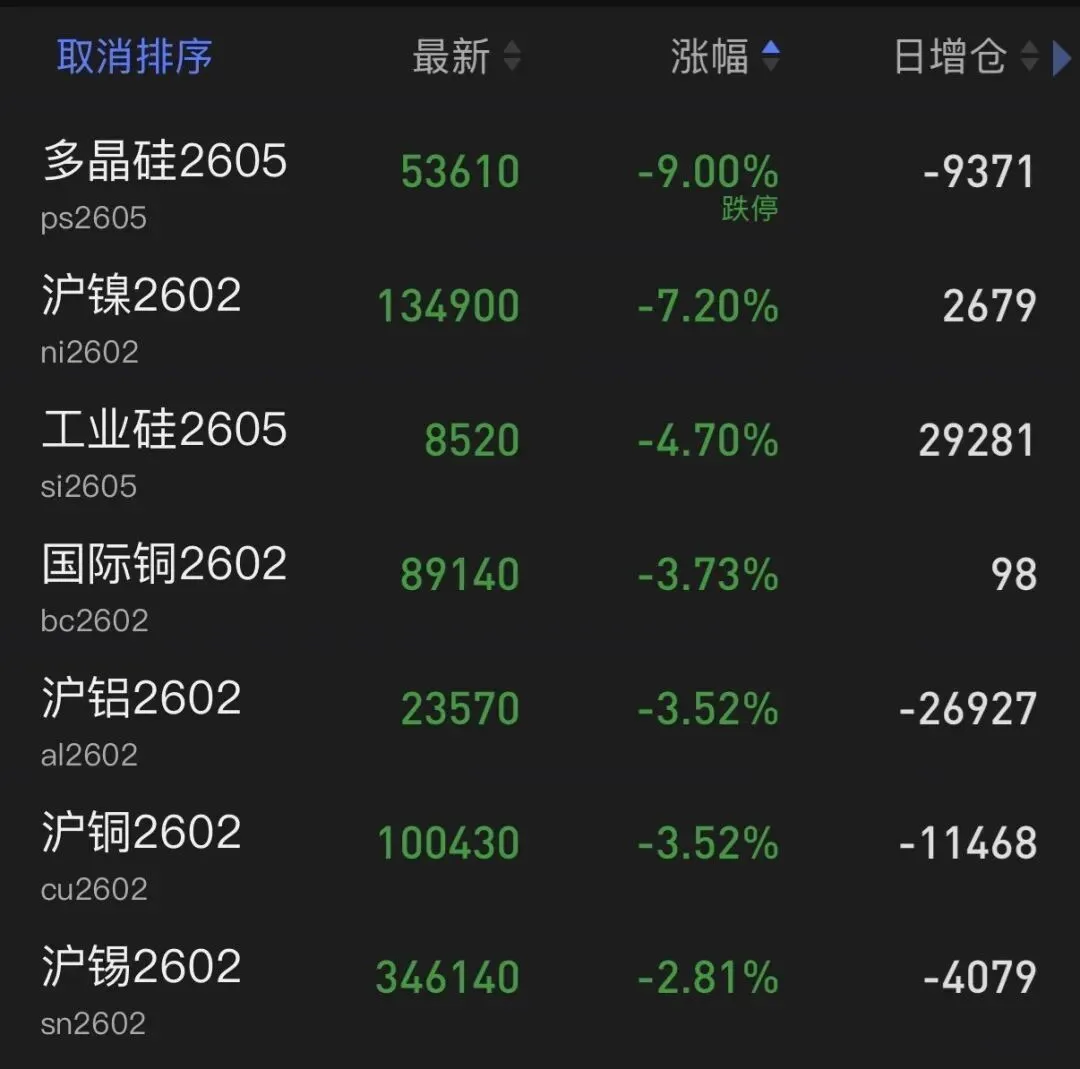Toggle sorting by 涨幅 column
The image size is (1080, 1069).
click(x=724, y=57)
